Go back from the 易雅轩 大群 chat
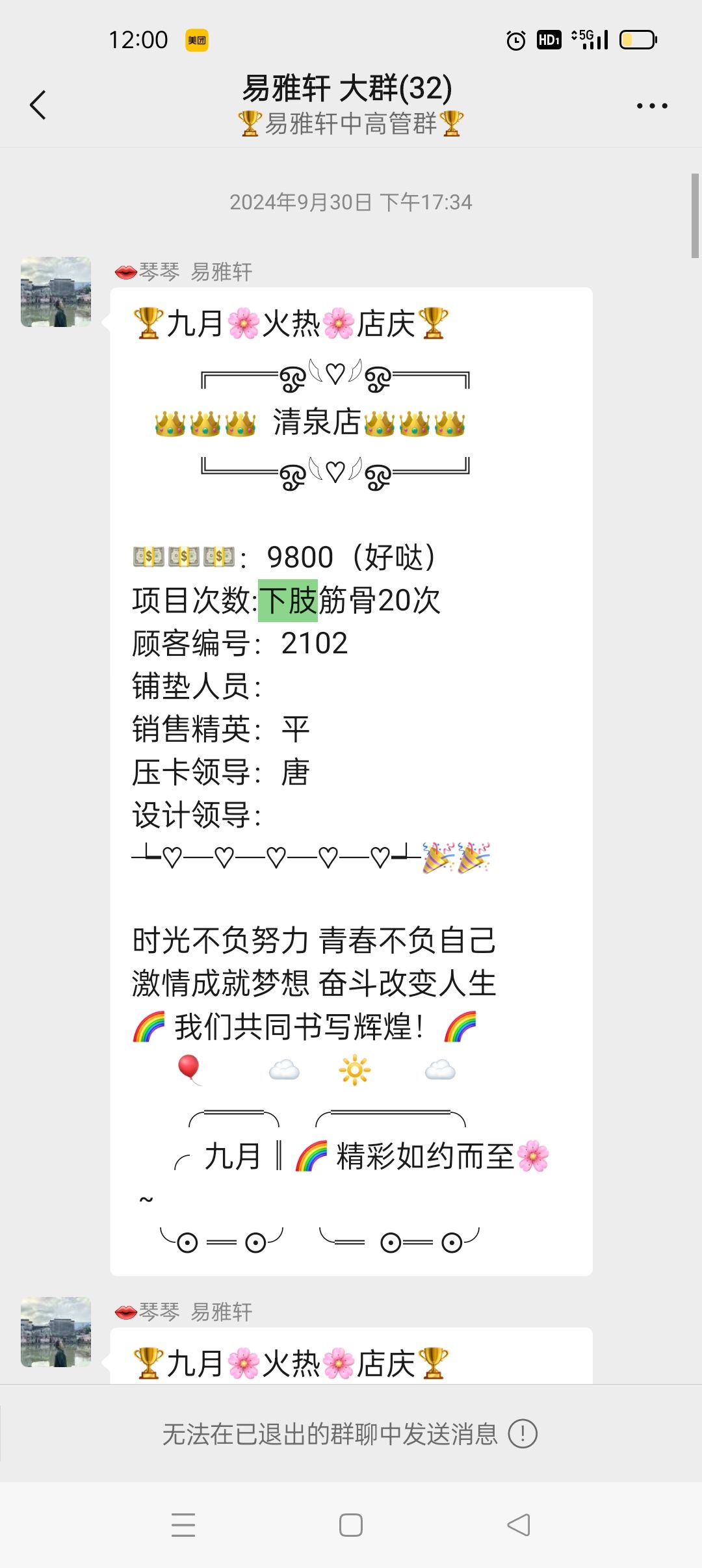The height and width of the screenshot is (1568, 702). click(38, 105)
